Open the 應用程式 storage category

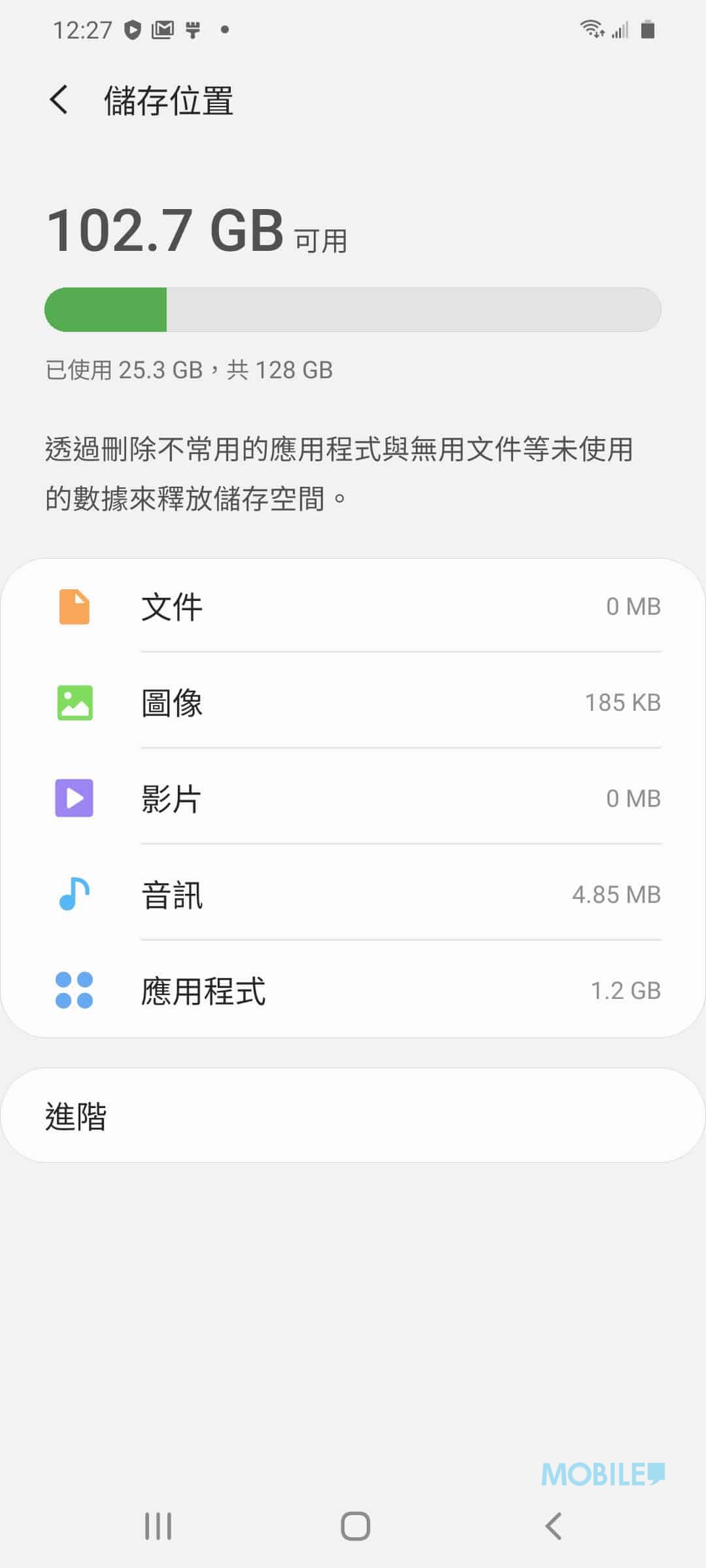click(353, 990)
